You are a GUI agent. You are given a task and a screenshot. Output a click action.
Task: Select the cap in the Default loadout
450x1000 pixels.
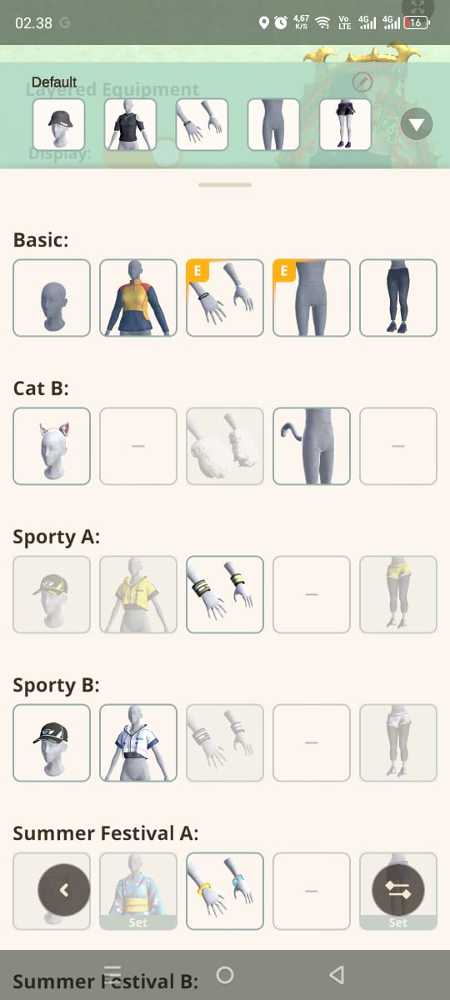[59, 124]
